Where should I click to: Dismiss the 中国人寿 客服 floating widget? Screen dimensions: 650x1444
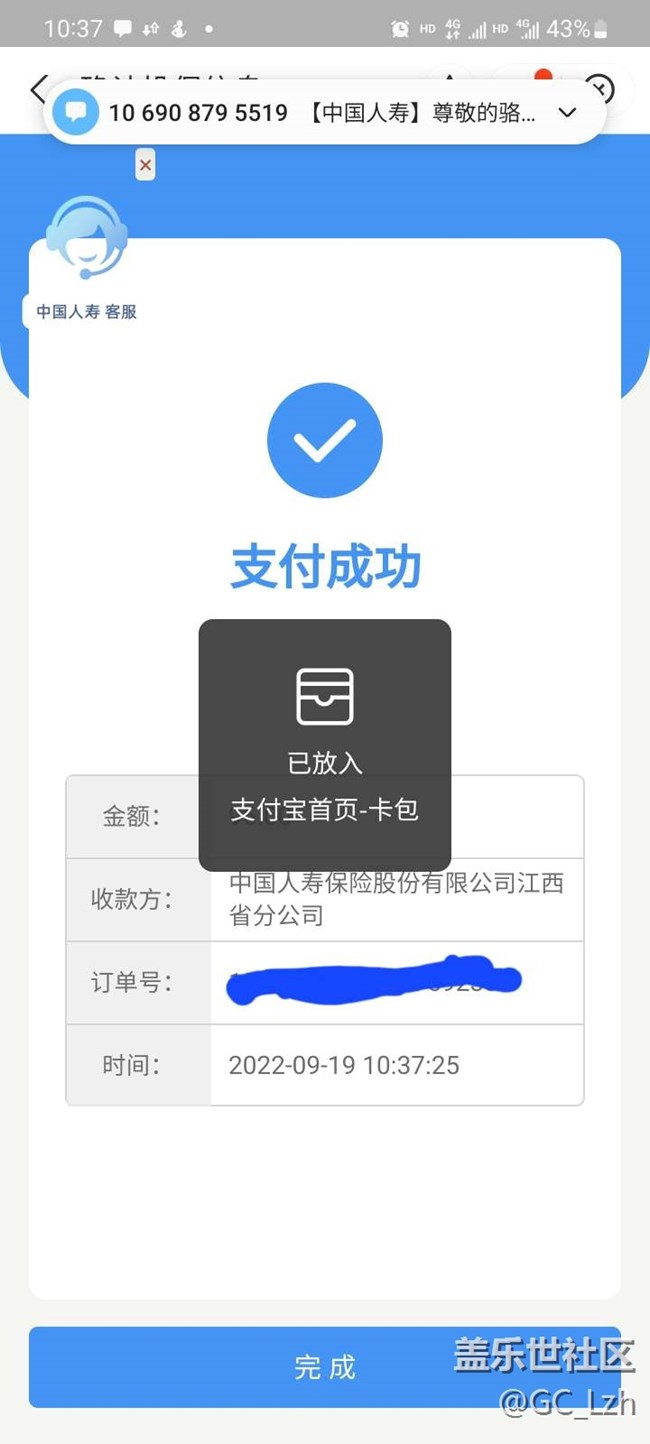point(145,165)
